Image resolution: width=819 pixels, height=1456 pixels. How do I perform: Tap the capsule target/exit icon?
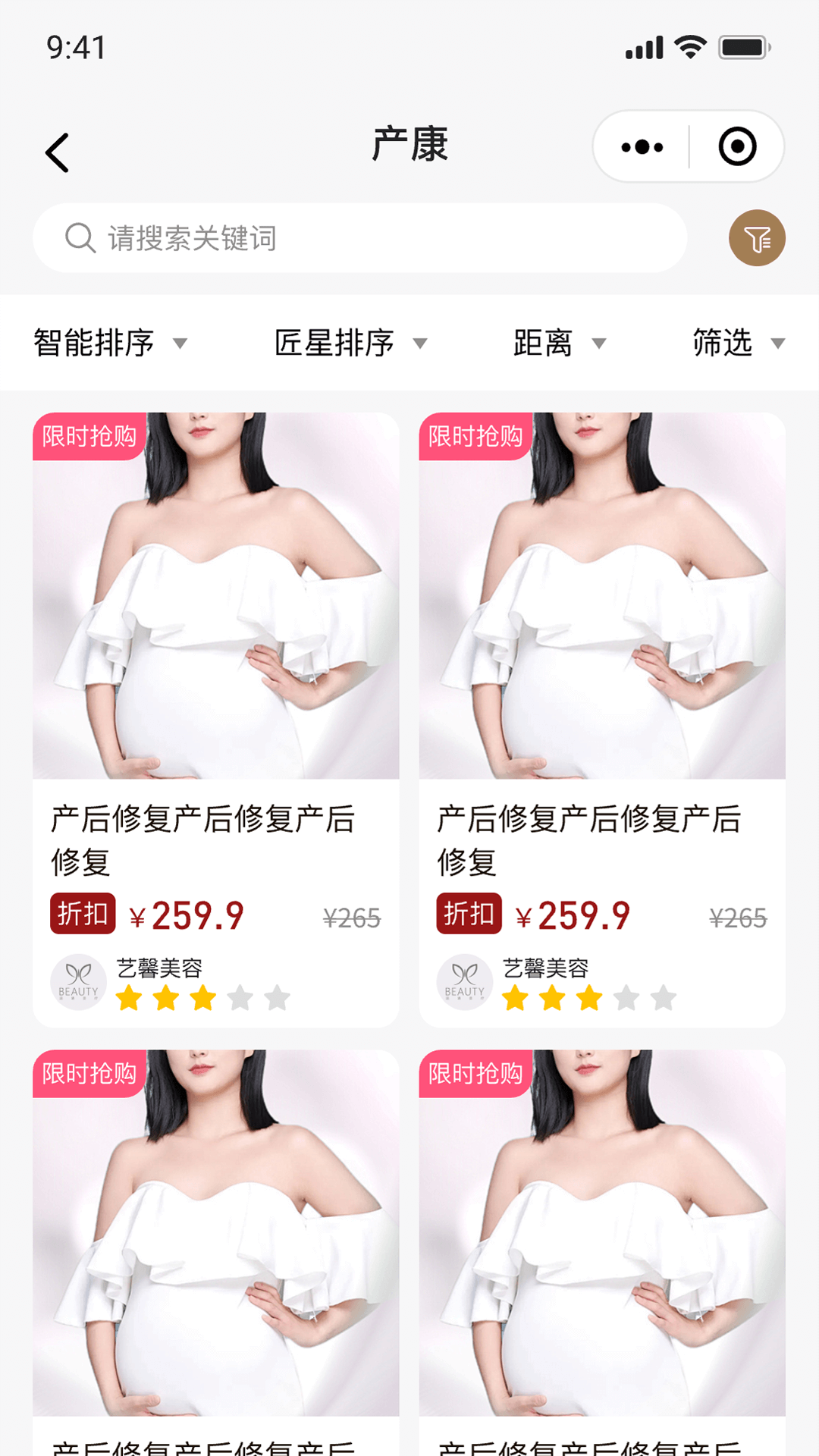click(x=737, y=146)
